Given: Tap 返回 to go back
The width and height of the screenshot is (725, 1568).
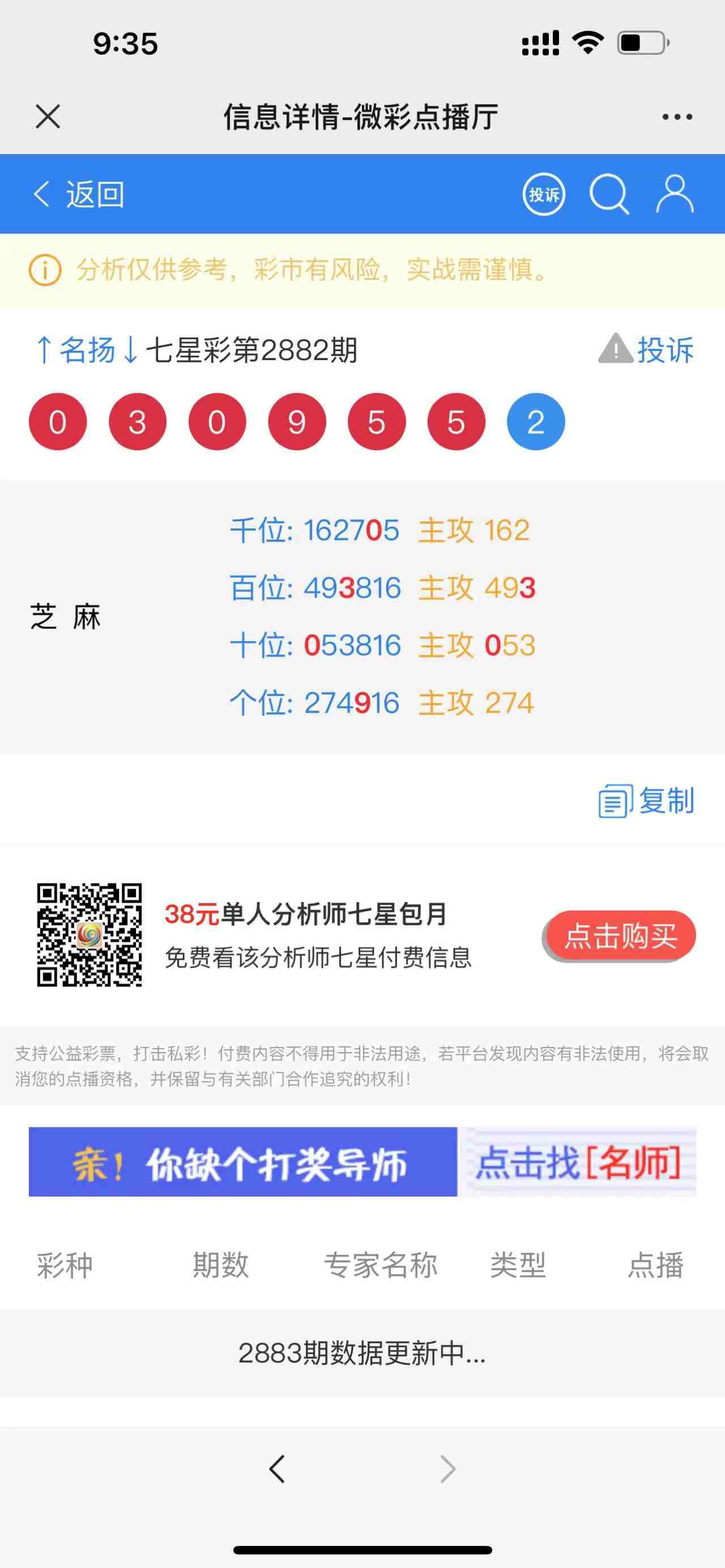Looking at the screenshot, I should click(x=79, y=194).
